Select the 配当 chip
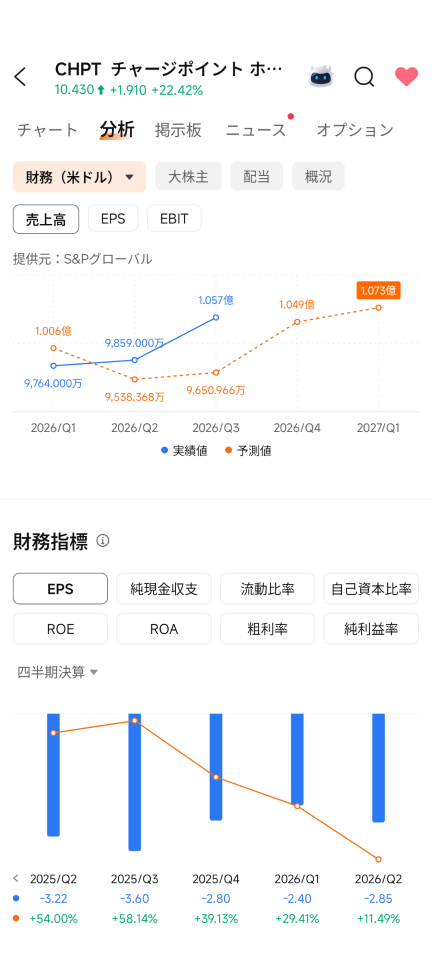Screen dimensions: 432x960 coord(256,177)
